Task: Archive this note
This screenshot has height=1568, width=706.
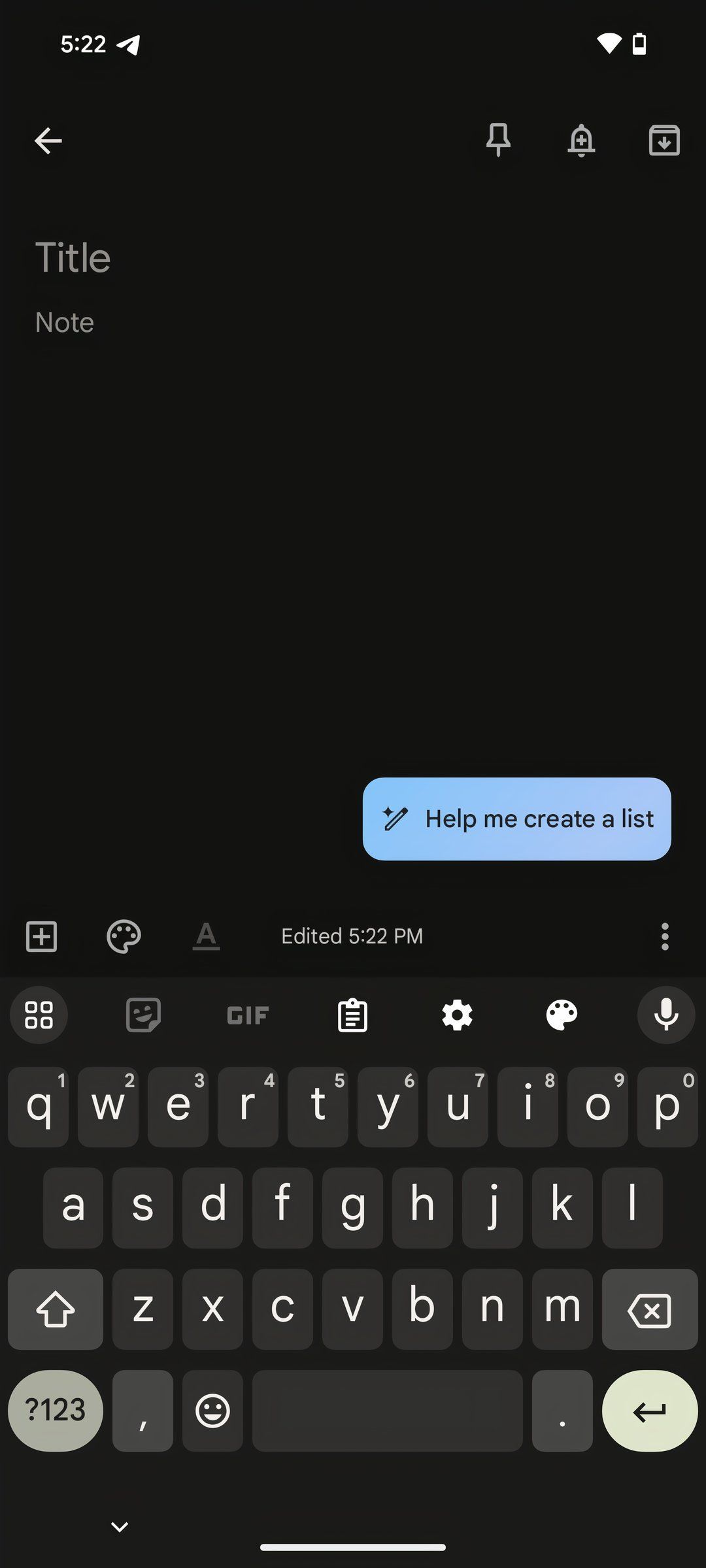Action: tap(664, 140)
